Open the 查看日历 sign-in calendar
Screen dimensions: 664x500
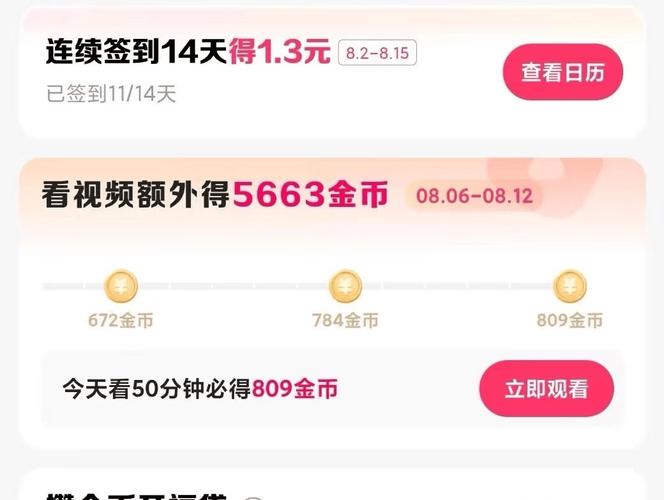click(562, 72)
